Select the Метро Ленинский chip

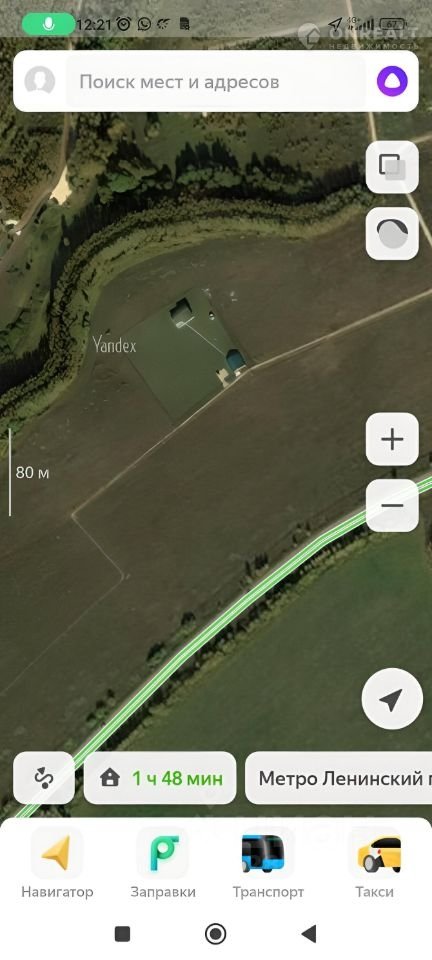pyautogui.click(x=338, y=778)
